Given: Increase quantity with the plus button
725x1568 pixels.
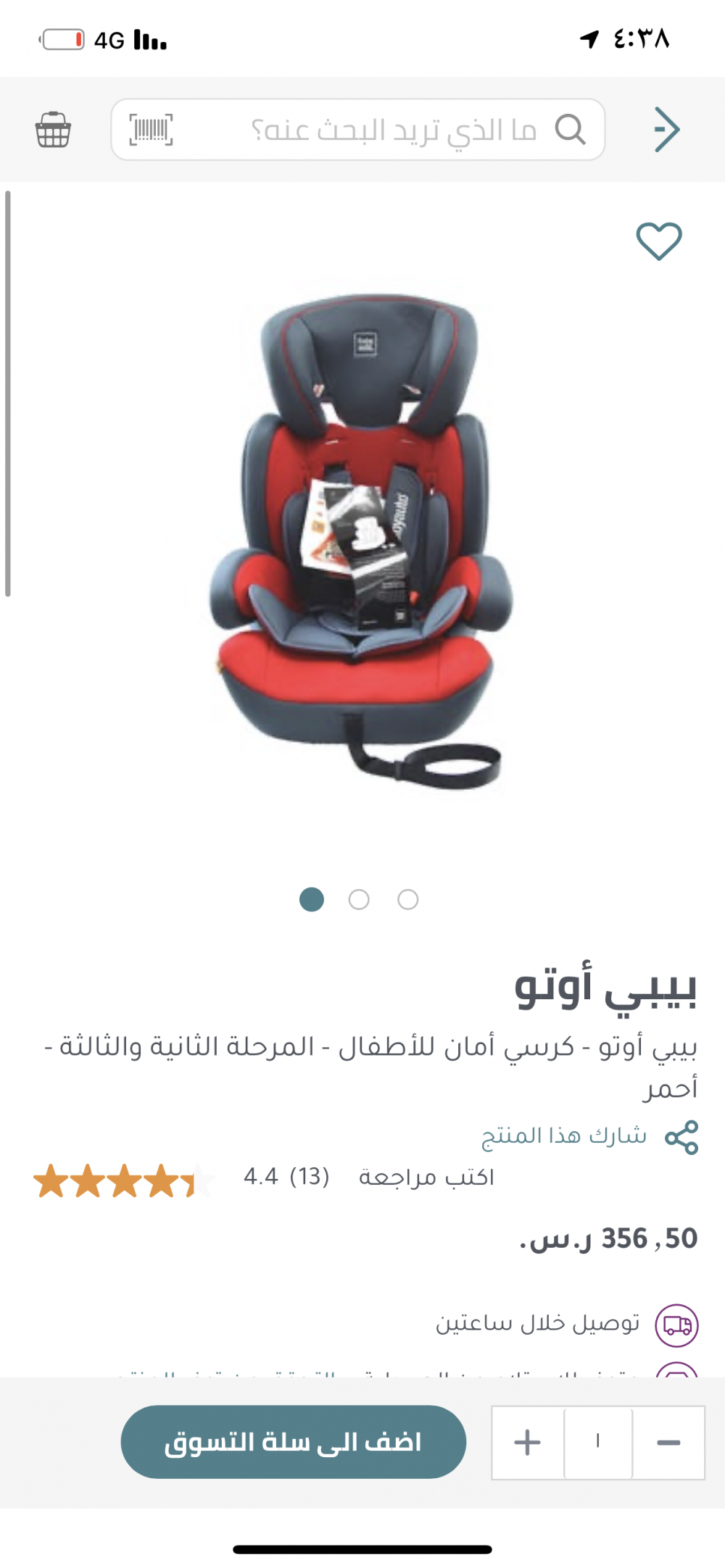Looking at the screenshot, I should tap(528, 1443).
